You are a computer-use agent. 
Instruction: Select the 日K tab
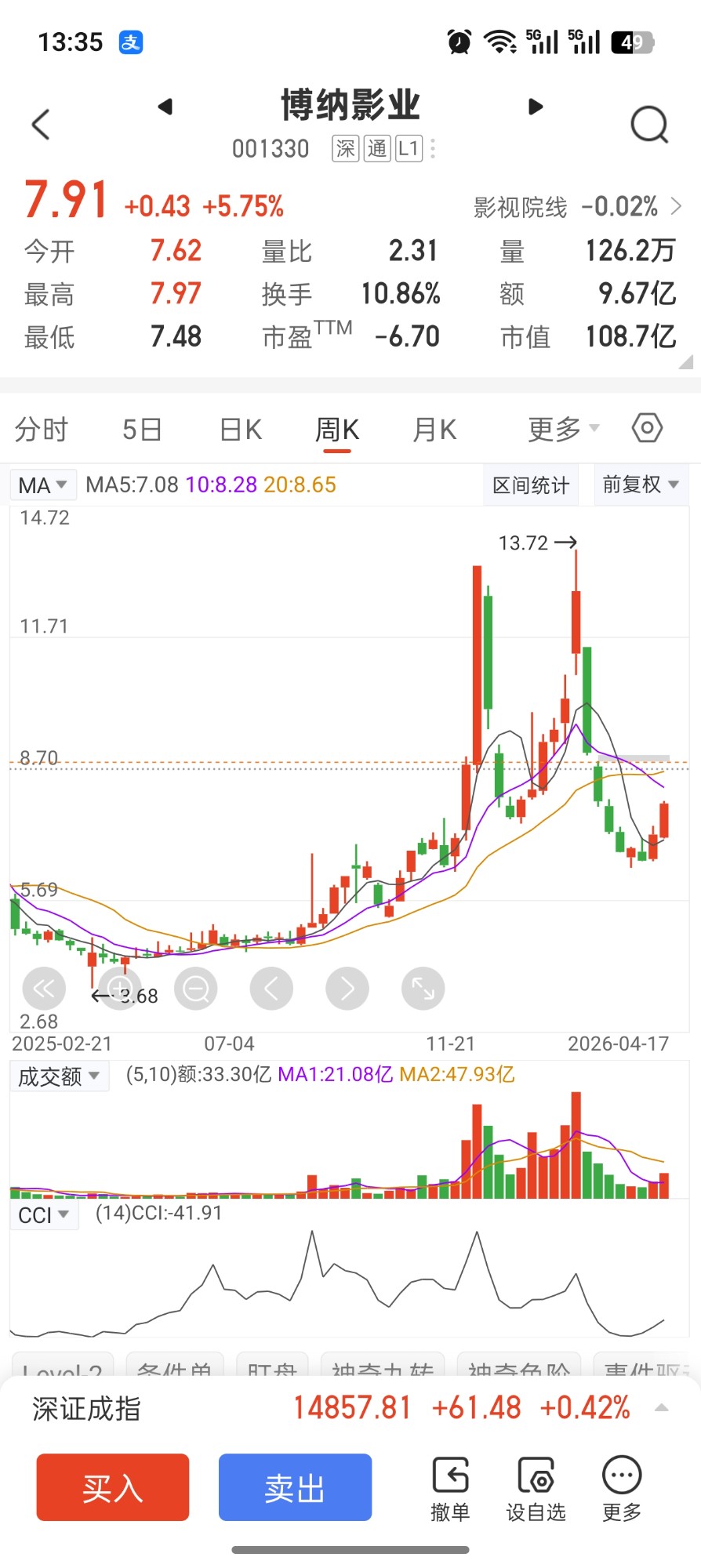[x=241, y=430]
